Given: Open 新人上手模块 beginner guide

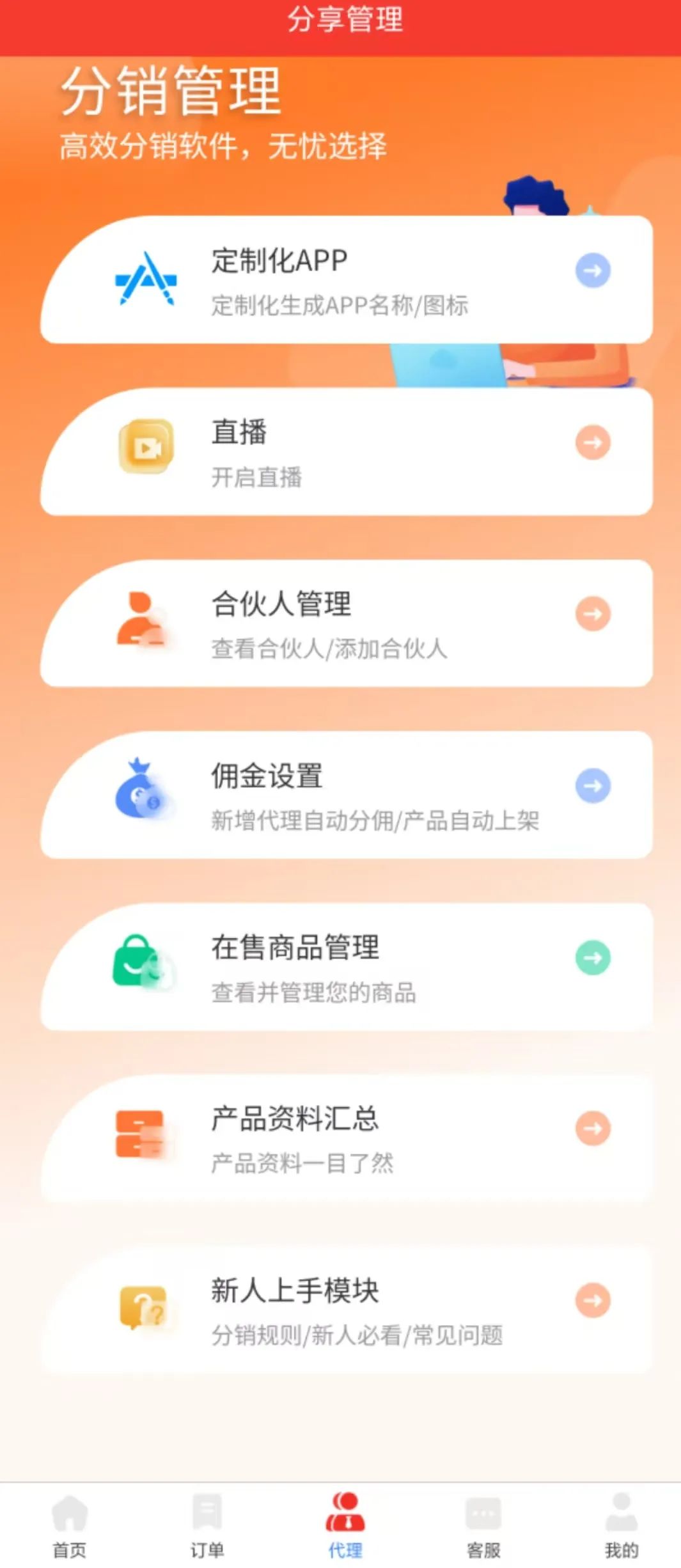Looking at the screenshot, I should [346, 1310].
